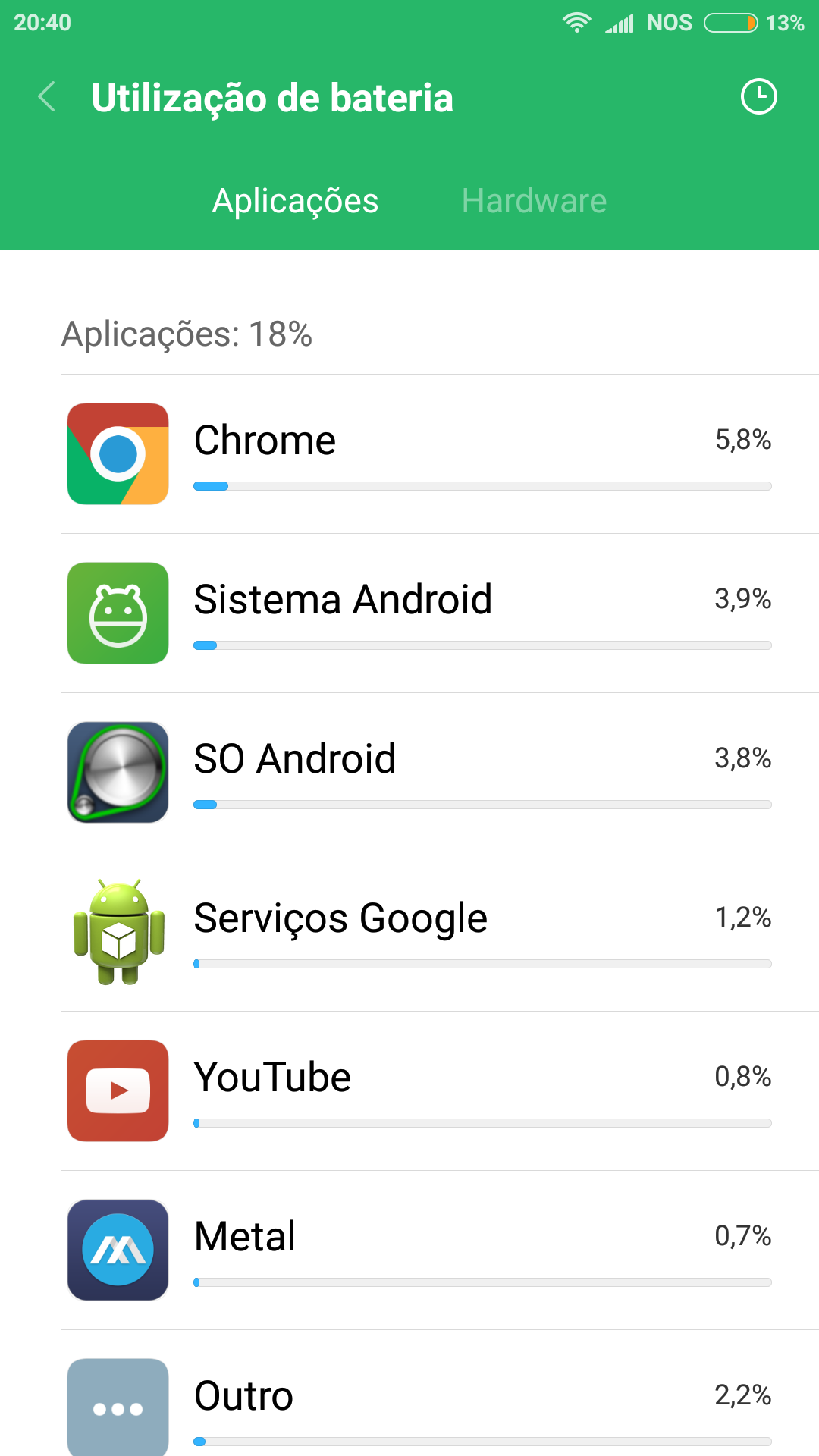
Task: Select the Aplicações tab
Action: pyautogui.click(x=295, y=201)
